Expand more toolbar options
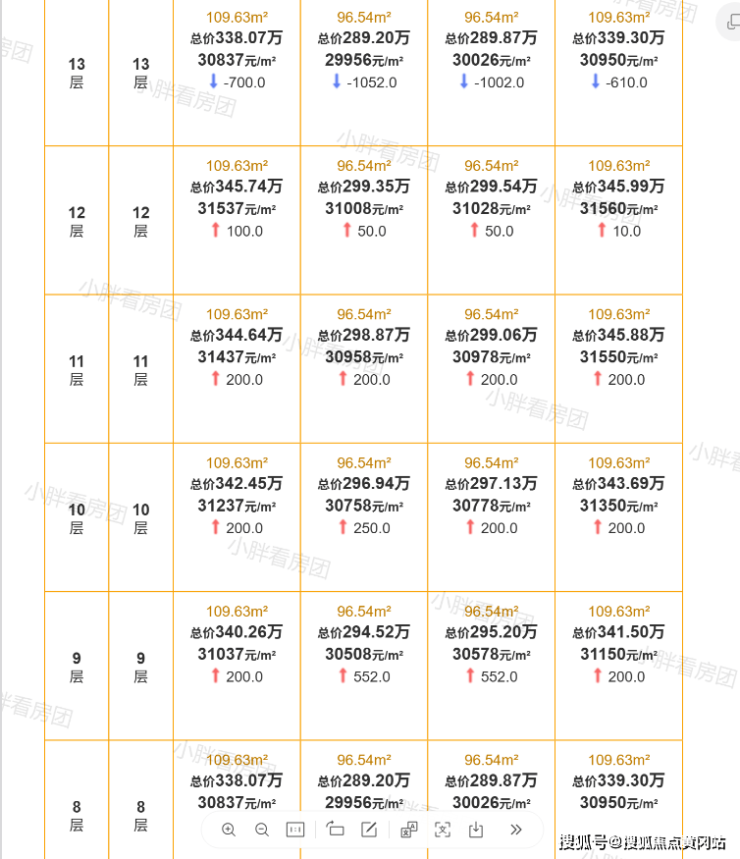740x859 pixels. 515,829
